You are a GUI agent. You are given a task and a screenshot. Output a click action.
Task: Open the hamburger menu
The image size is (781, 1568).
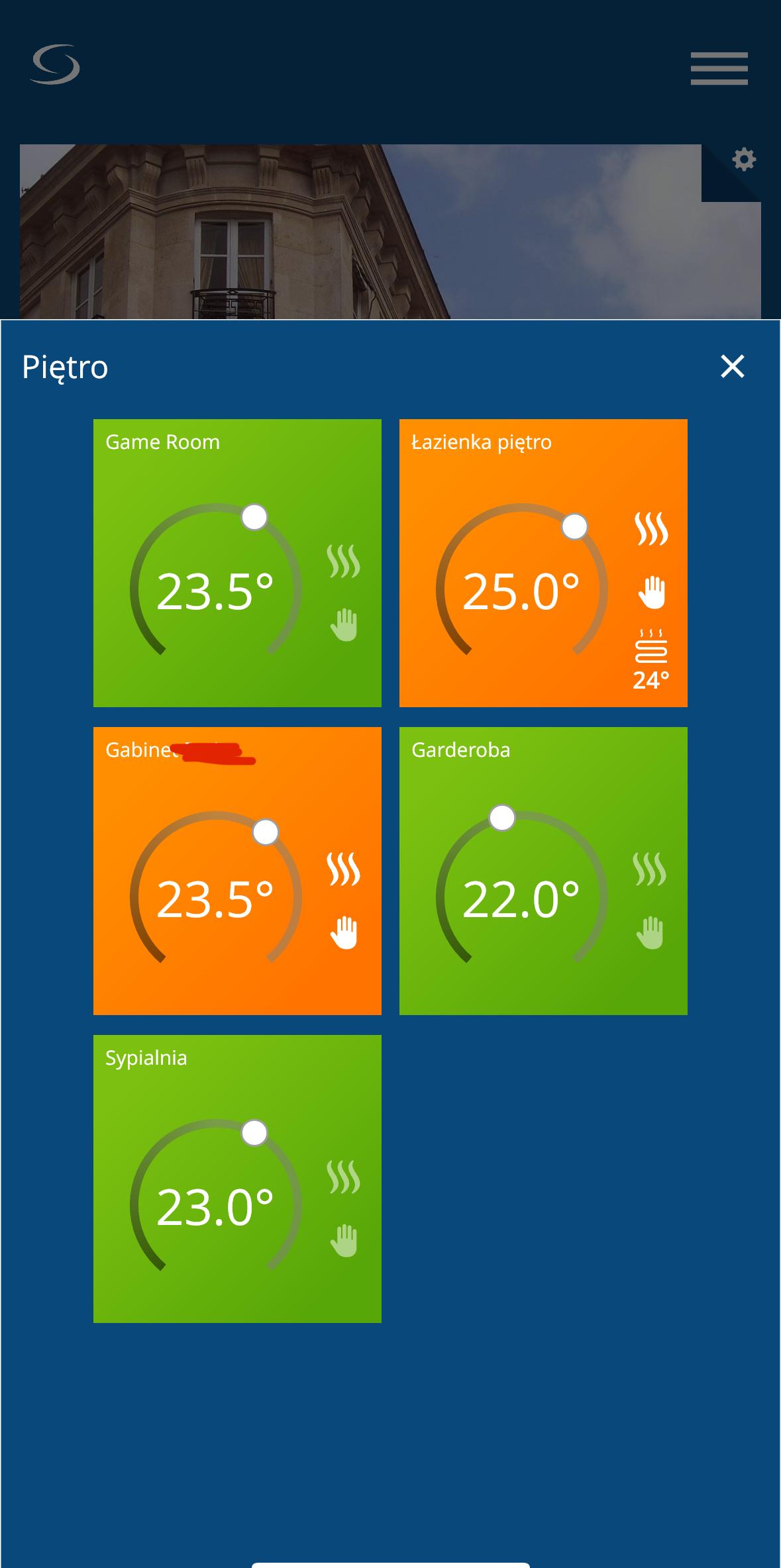(x=719, y=68)
